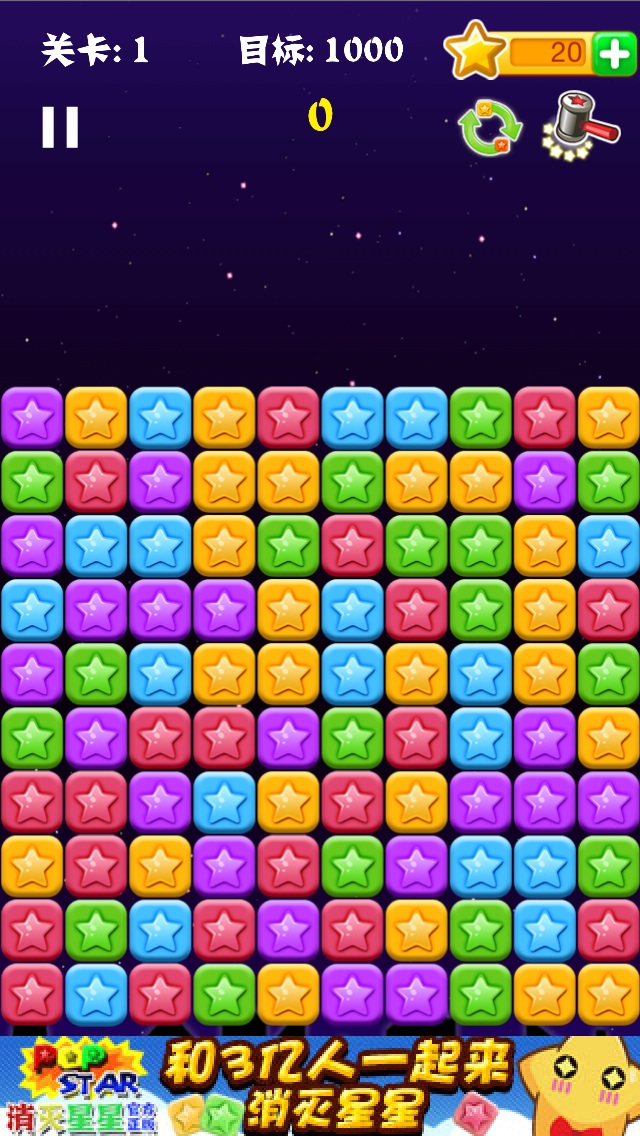Open the PopStar ad banner
This screenshot has height=1136, width=640.
(x=320, y=1085)
